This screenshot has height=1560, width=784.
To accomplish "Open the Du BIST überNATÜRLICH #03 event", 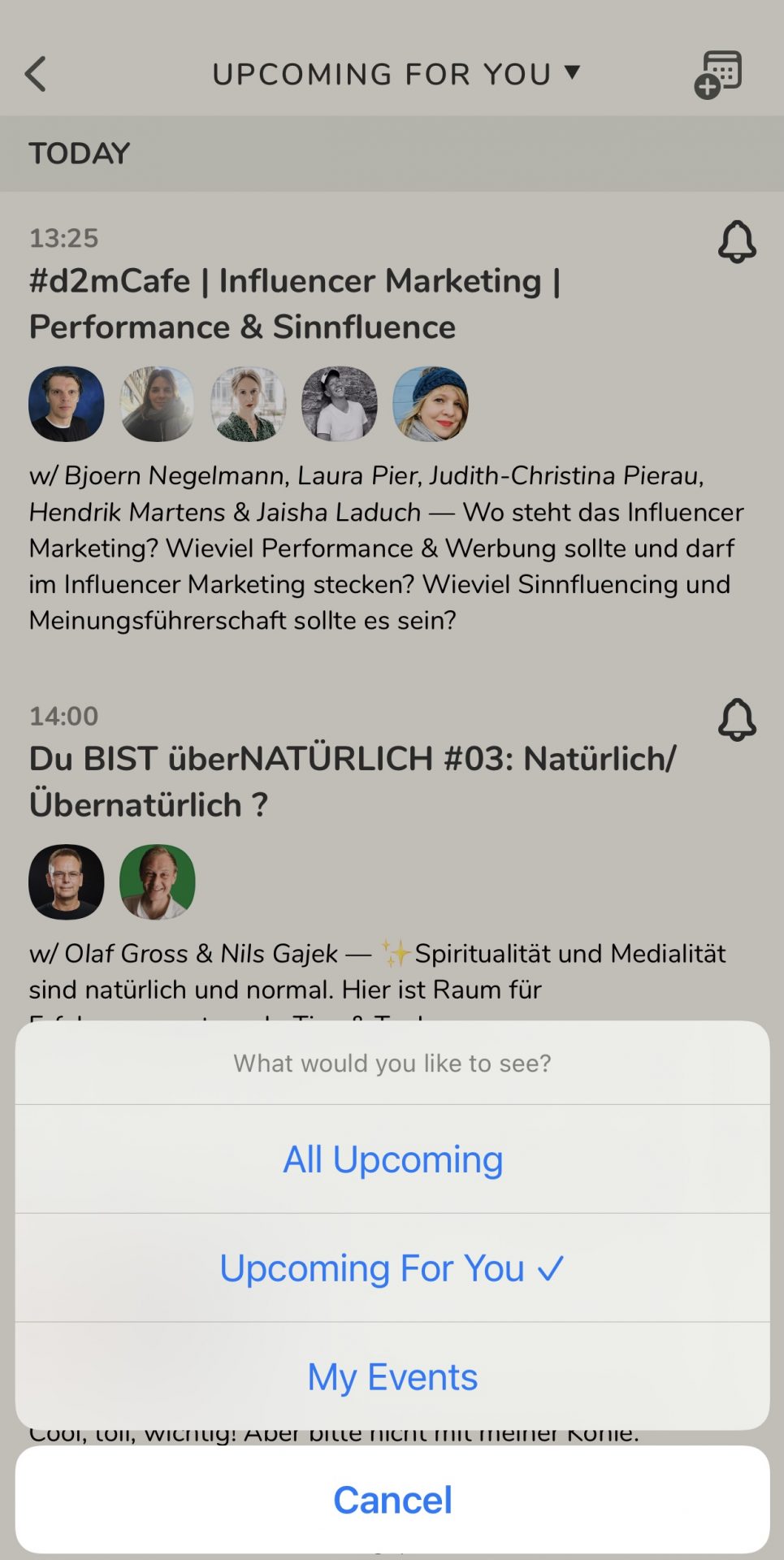I will click(353, 782).
